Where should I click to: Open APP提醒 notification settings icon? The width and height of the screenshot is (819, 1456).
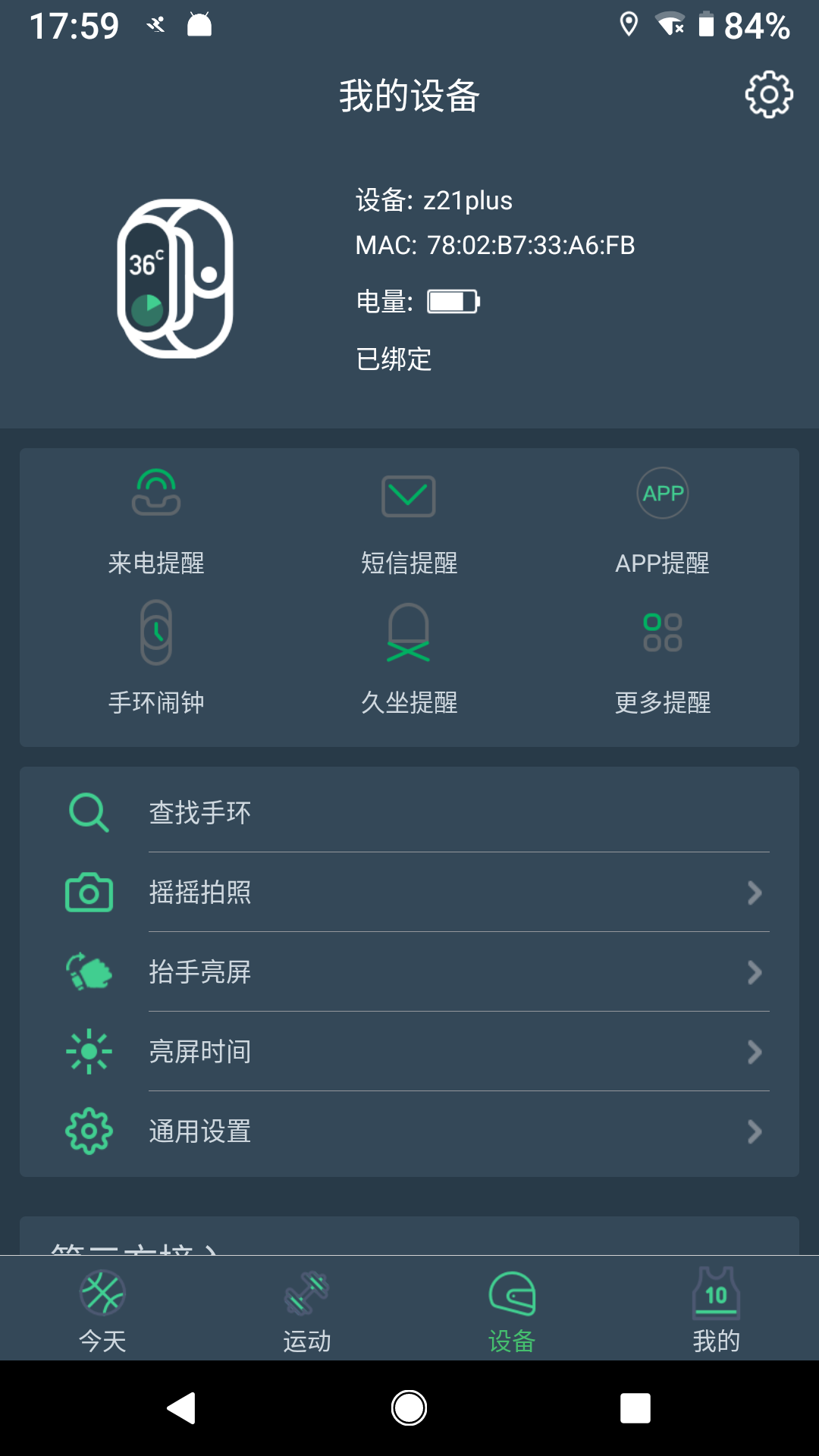click(x=662, y=493)
